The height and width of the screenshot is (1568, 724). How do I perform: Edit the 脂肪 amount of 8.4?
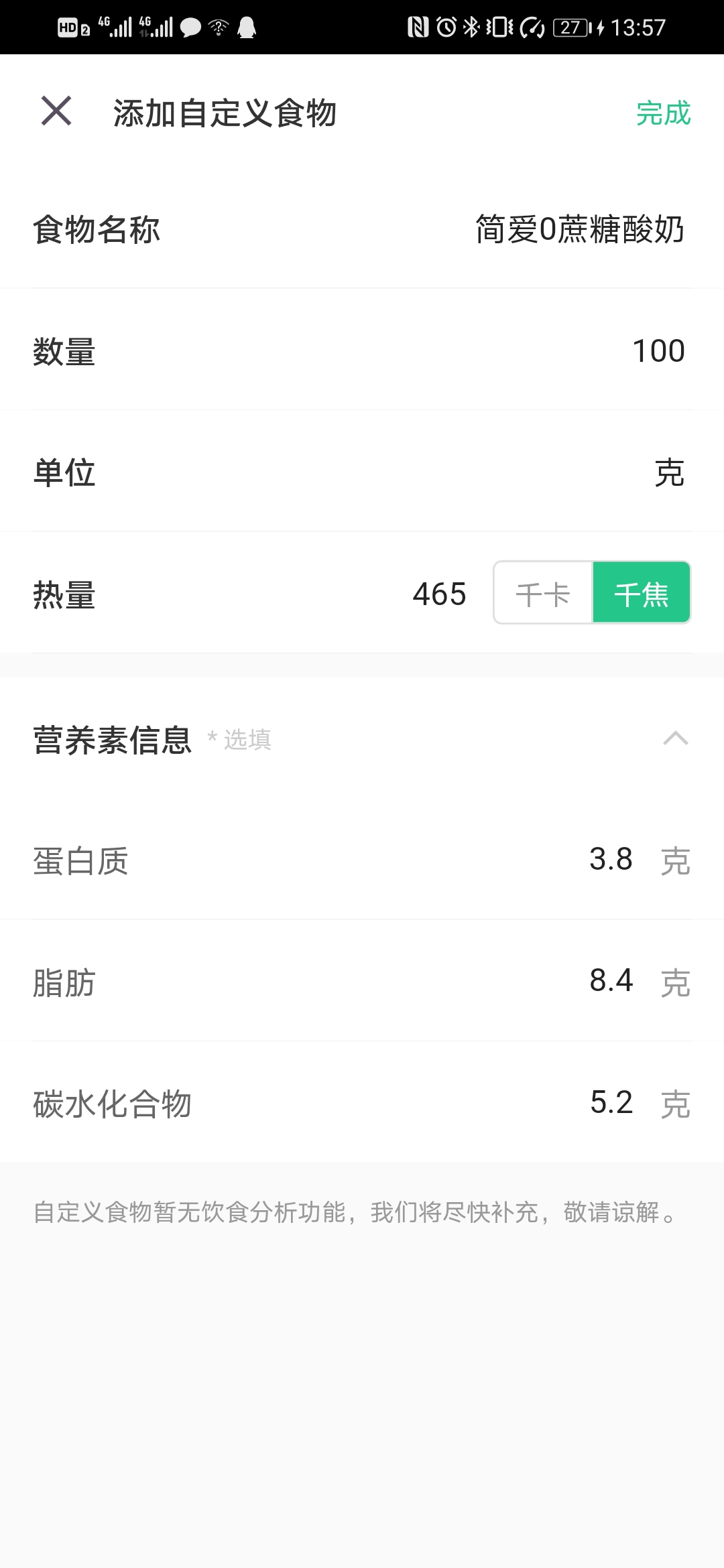[x=611, y=981]
